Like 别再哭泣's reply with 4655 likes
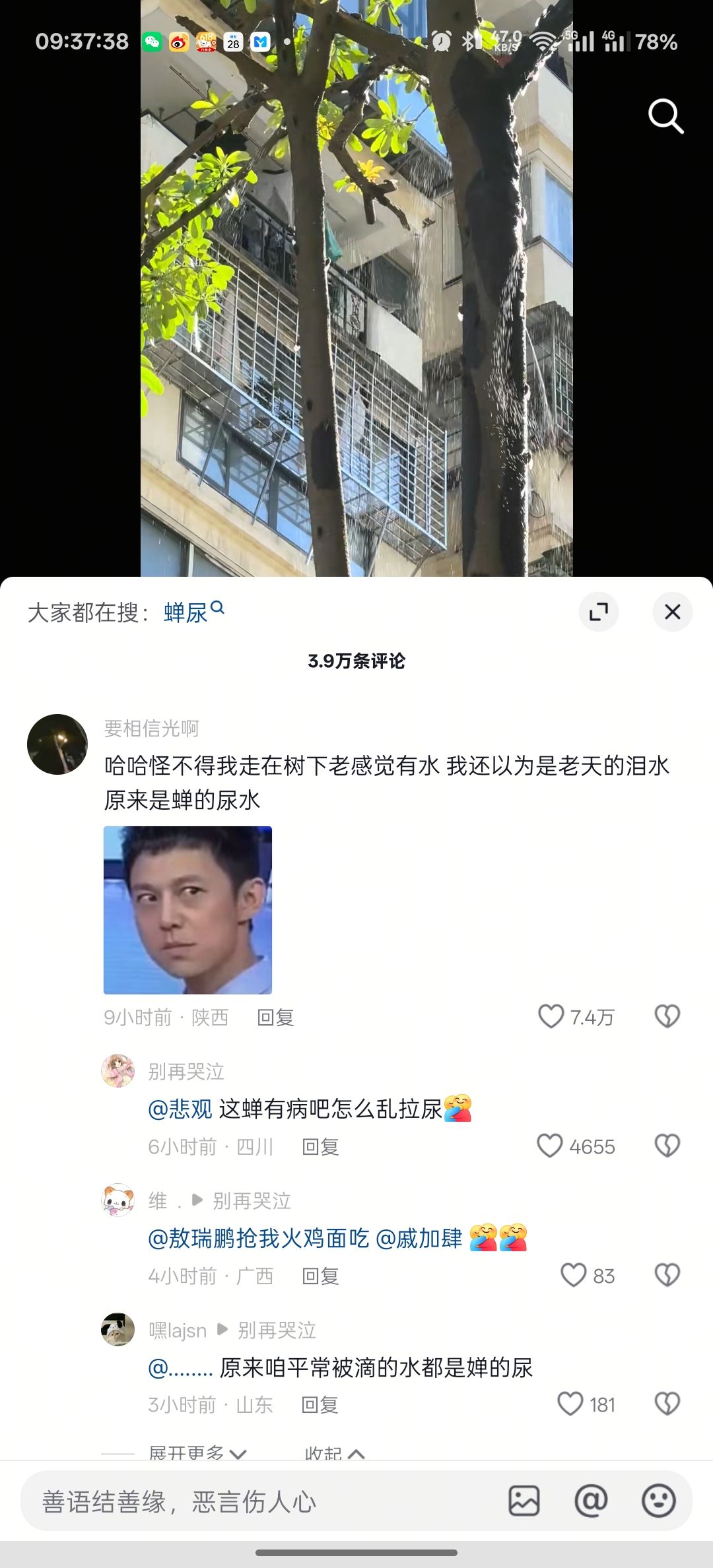The image size is (713, 1568). point(549,1146)
